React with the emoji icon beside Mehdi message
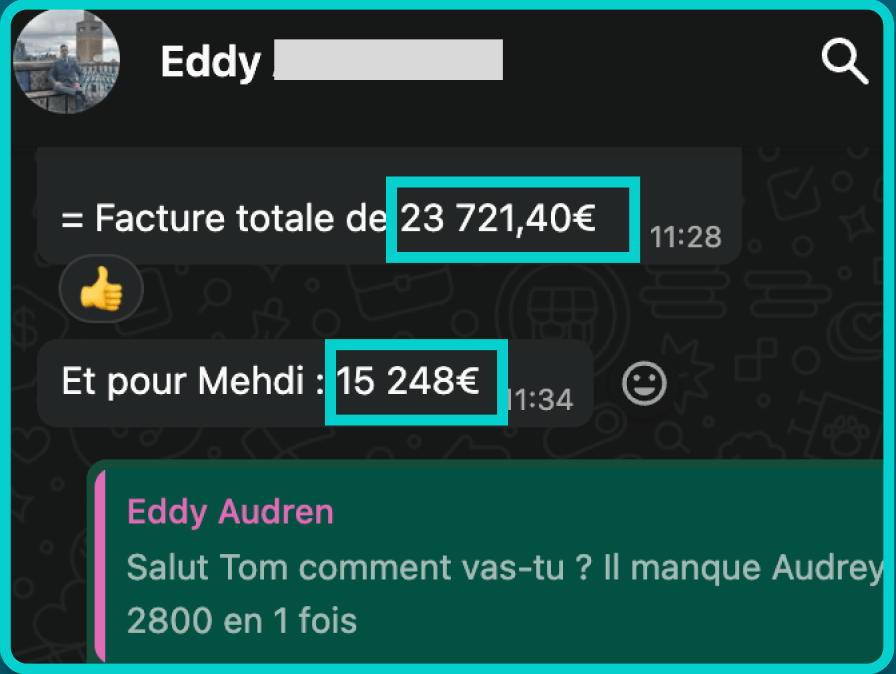 [x=644, y=383]
